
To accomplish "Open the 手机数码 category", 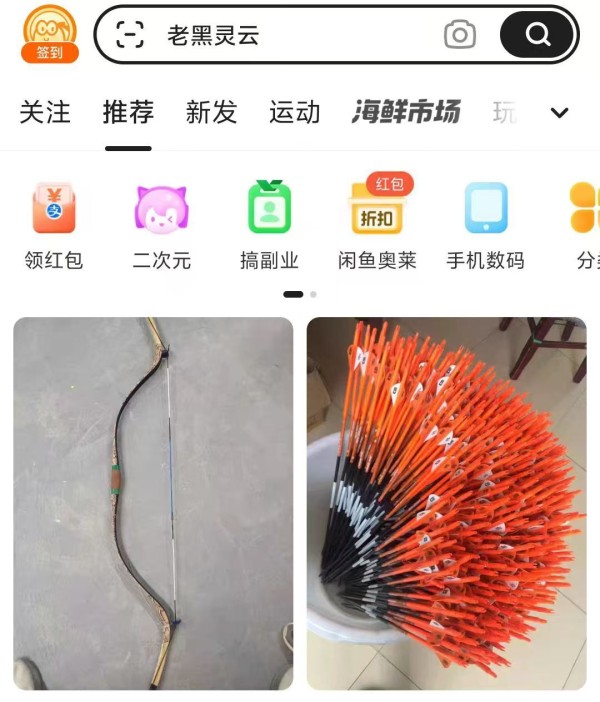I will 485,226.
